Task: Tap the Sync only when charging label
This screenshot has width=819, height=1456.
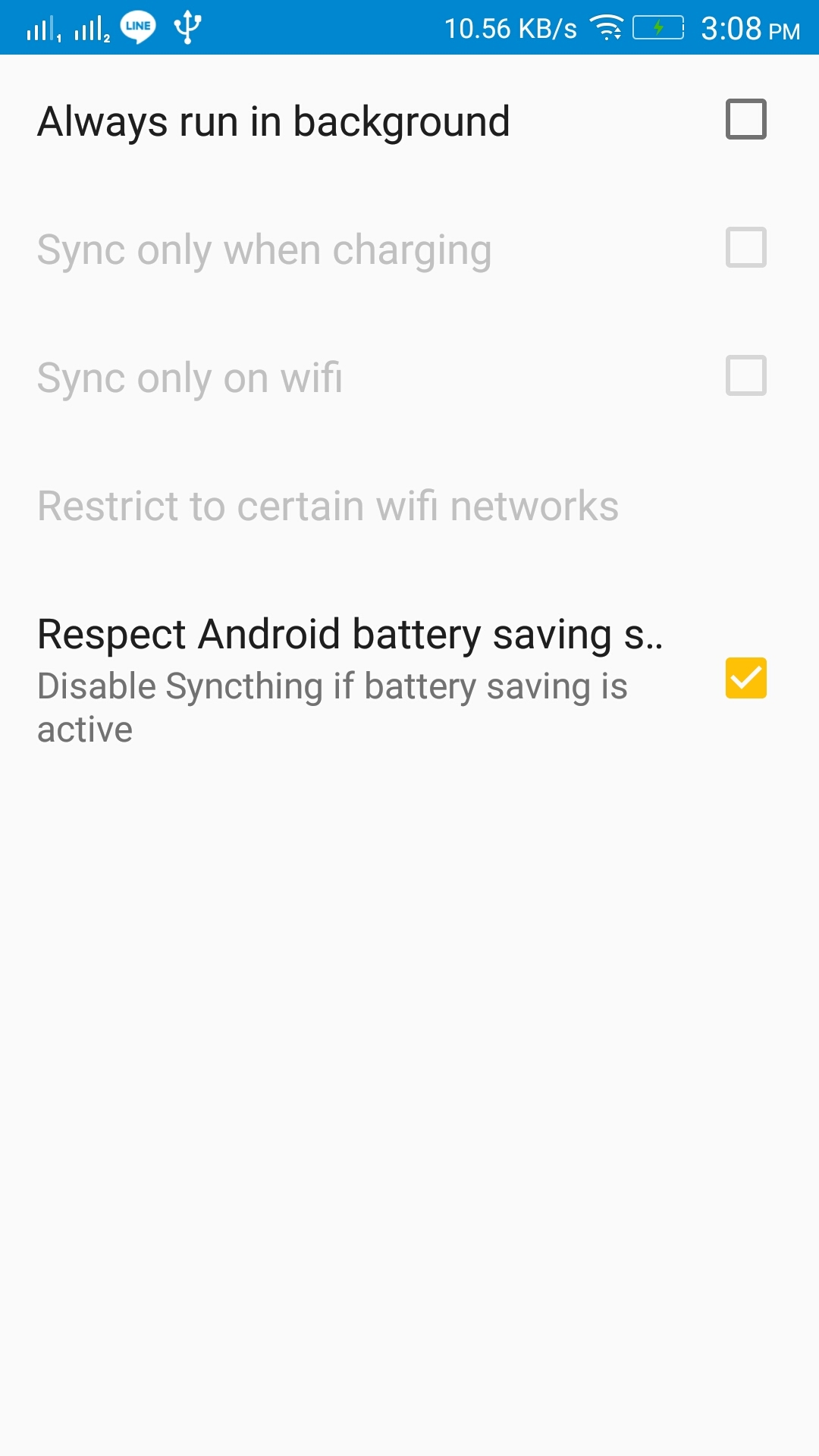Action: coord(264,250)
